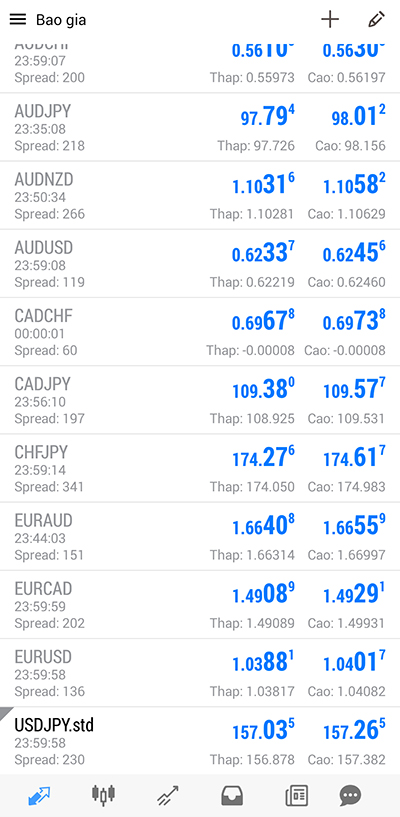
Task: Select the quotes tab with arrows icon
Action: [x=39, y=795]
